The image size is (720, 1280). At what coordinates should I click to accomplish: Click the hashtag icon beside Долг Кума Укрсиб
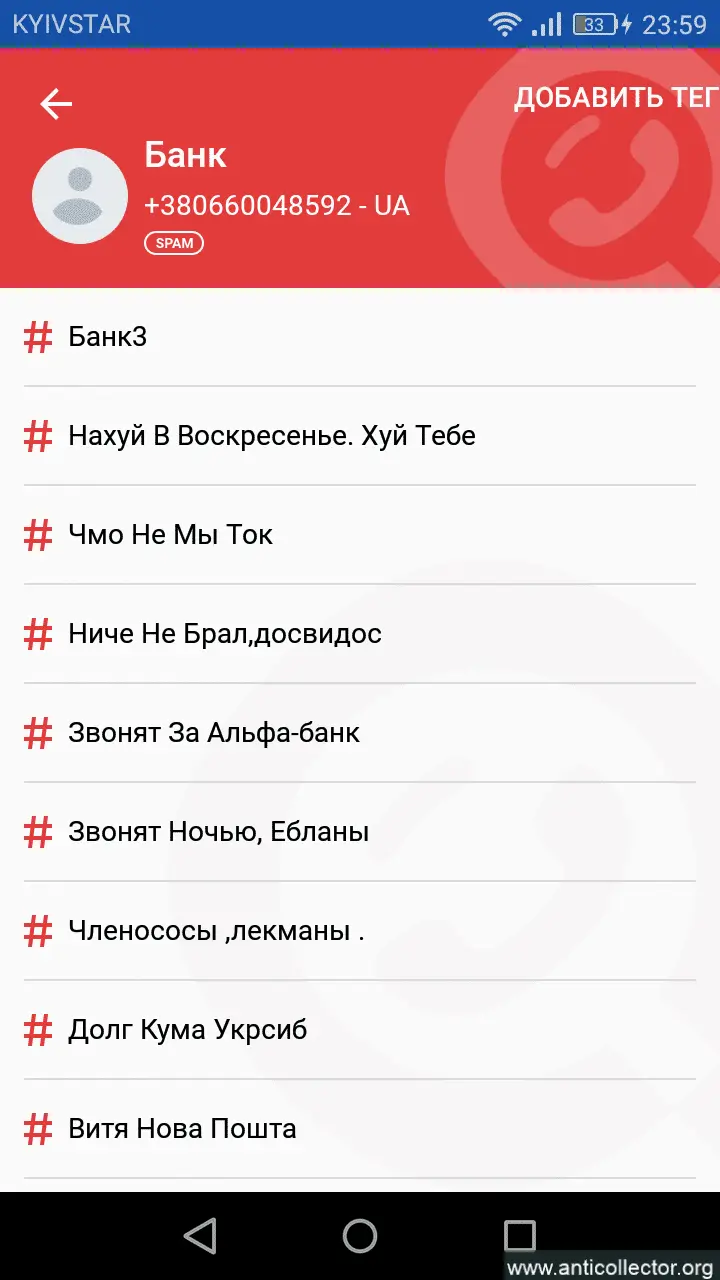(x=37, y=1030)
